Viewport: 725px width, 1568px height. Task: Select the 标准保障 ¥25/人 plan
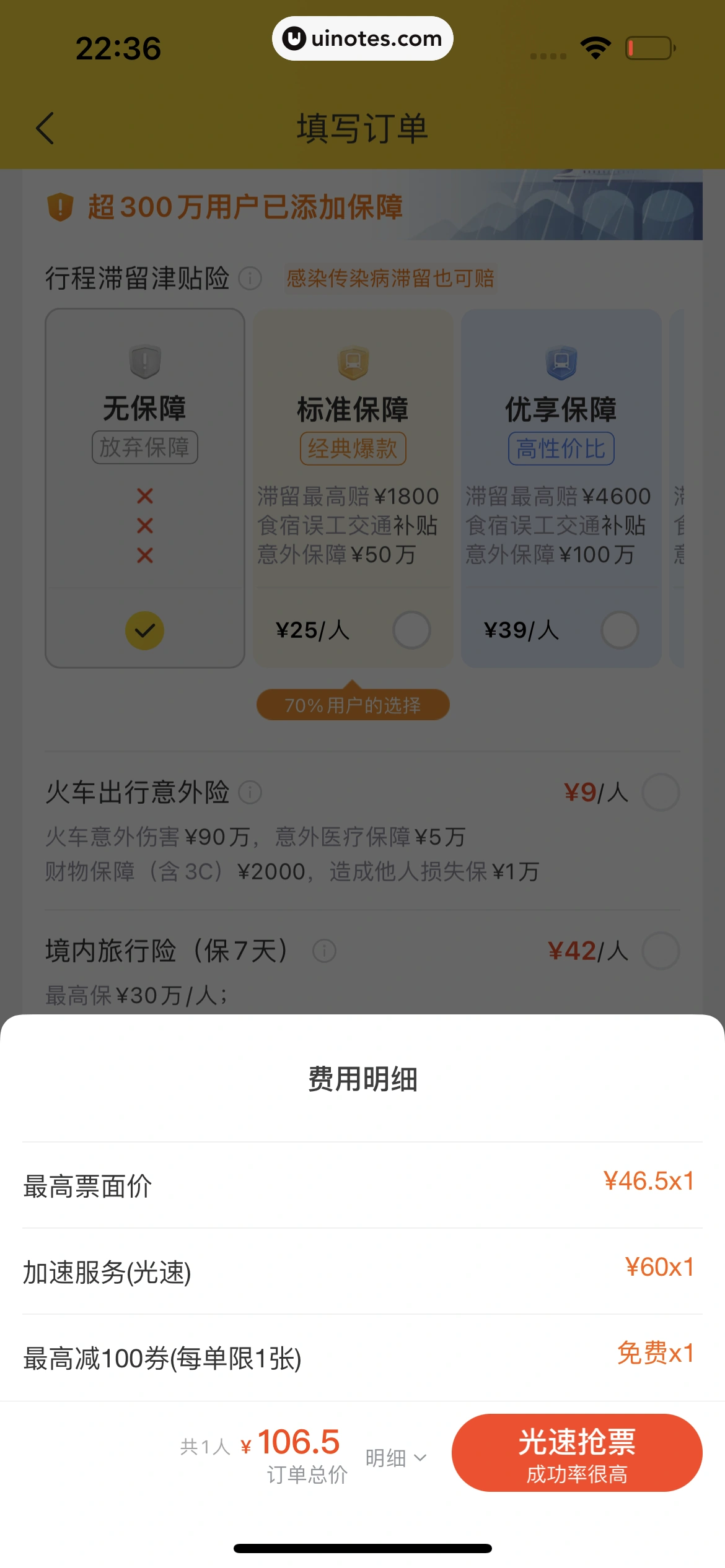[411, 630]
